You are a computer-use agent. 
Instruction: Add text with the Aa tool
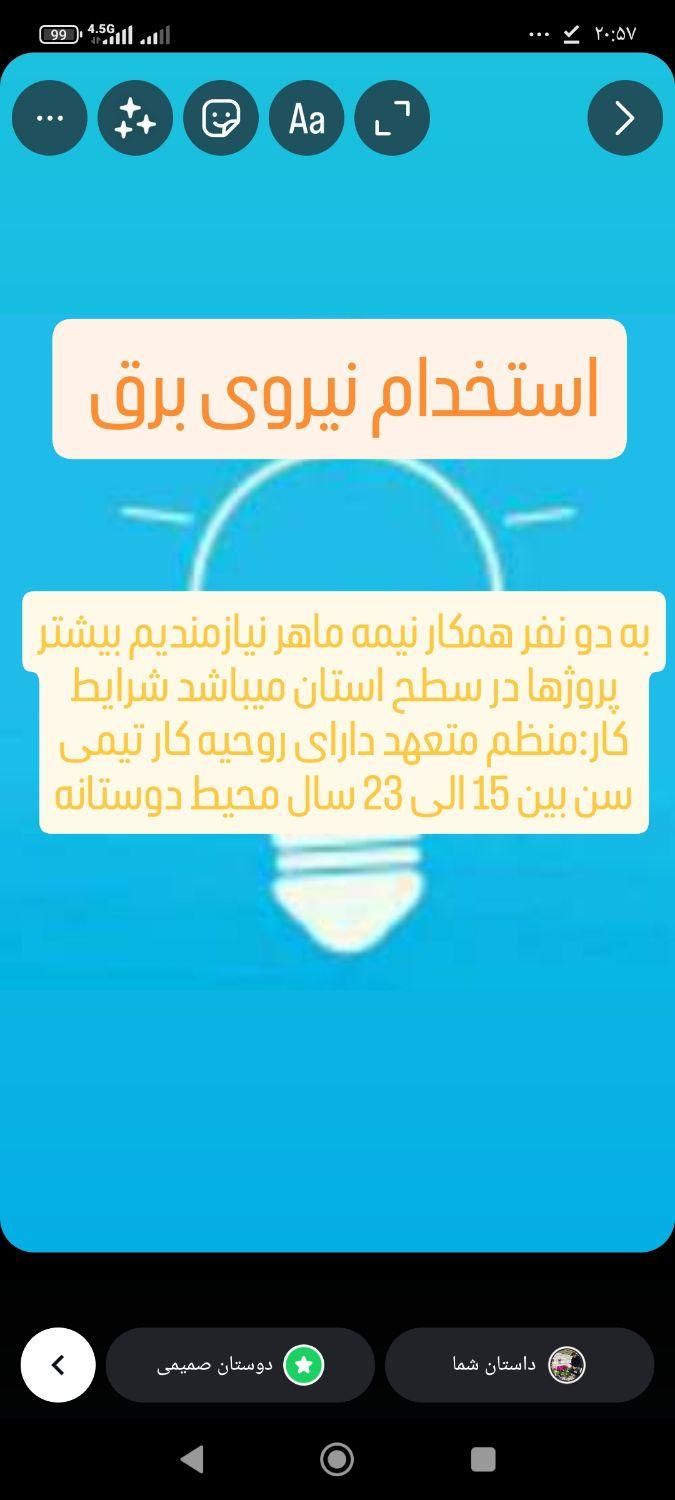coord(306,118)
